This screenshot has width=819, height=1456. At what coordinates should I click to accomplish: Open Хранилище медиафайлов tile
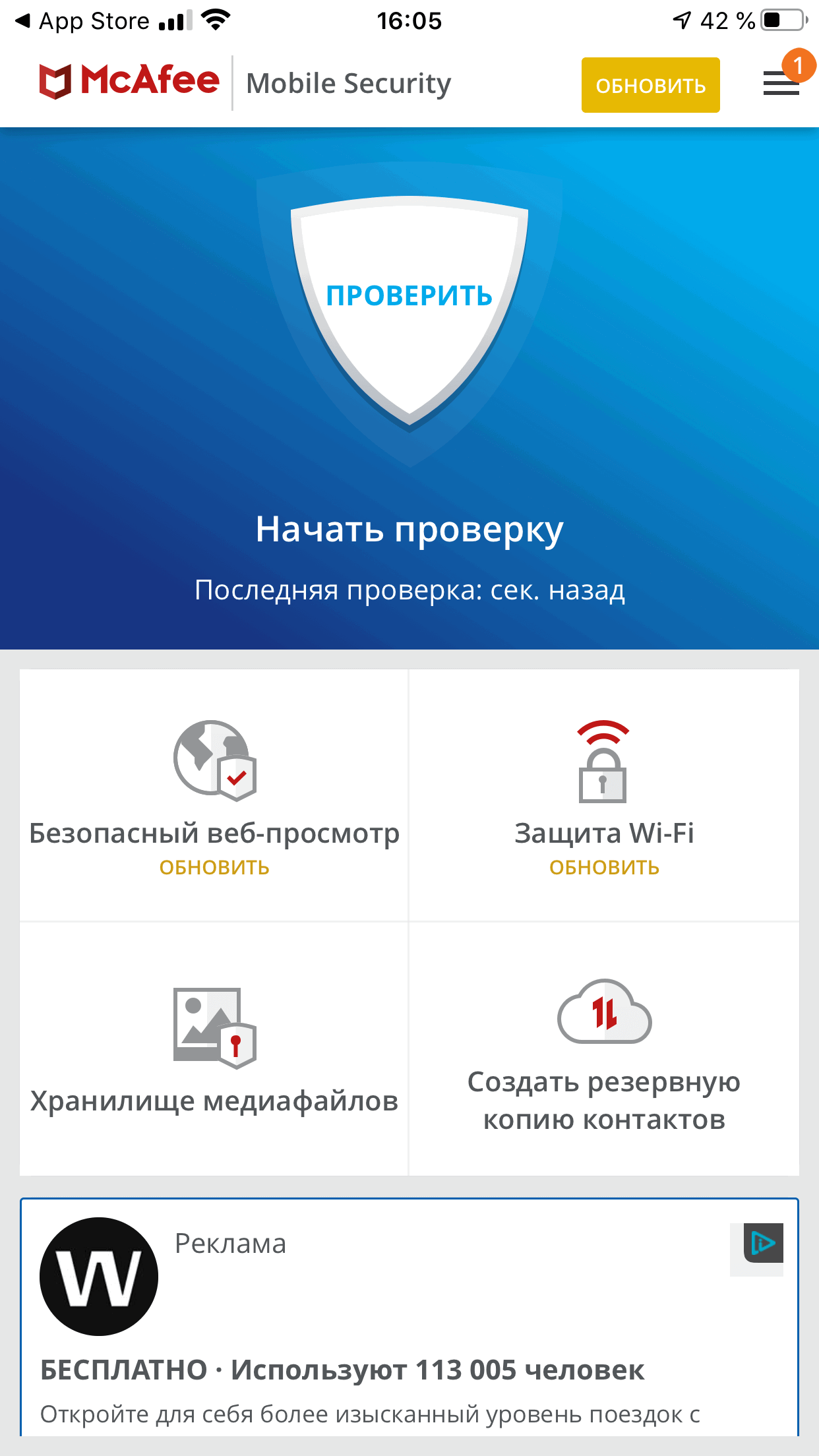point(214,1048)
